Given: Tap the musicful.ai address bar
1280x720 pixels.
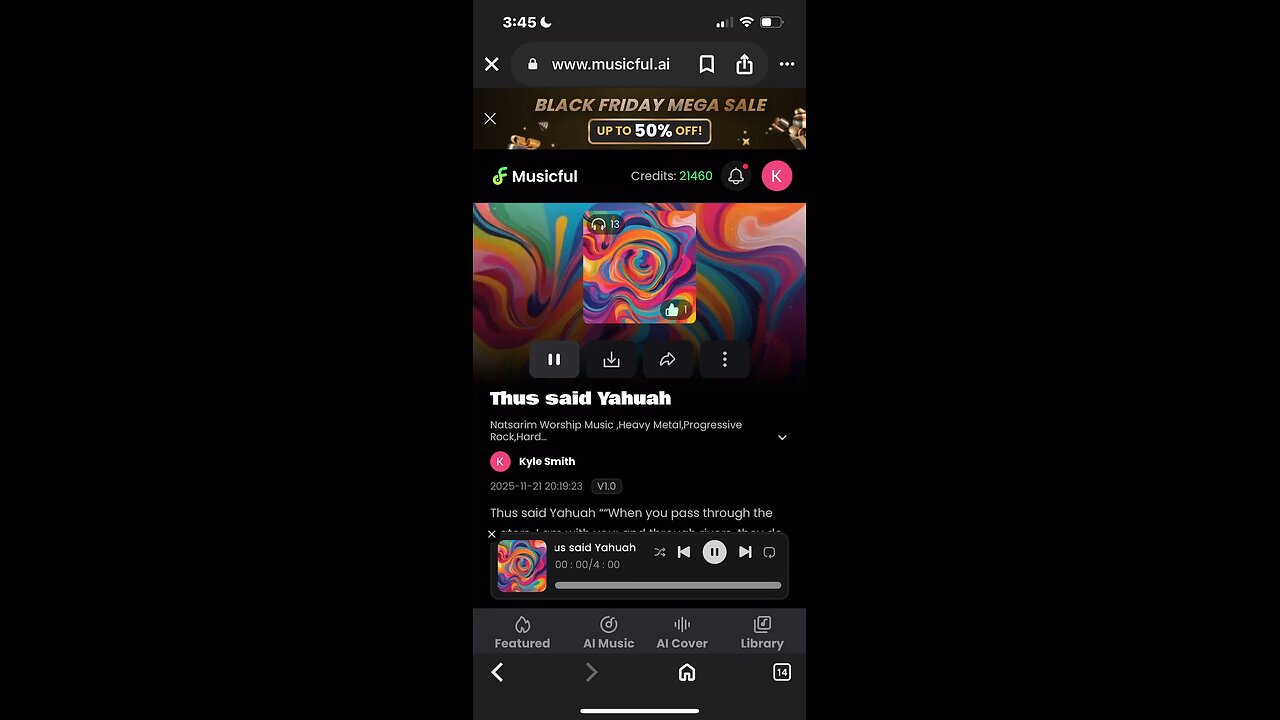Looking at the screenshot, I should pyautogui.click(x=610, y=64).
